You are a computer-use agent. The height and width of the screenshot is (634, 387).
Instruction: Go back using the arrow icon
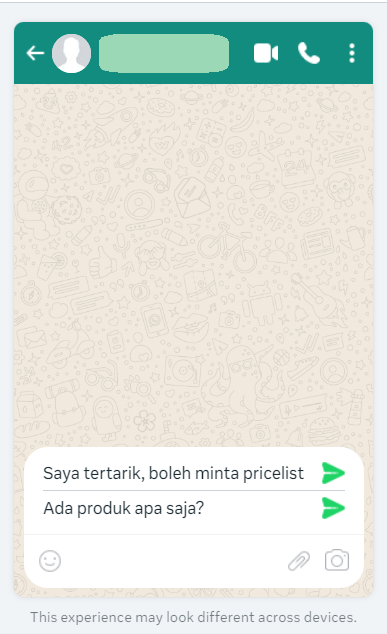click(x=35, y=53)
